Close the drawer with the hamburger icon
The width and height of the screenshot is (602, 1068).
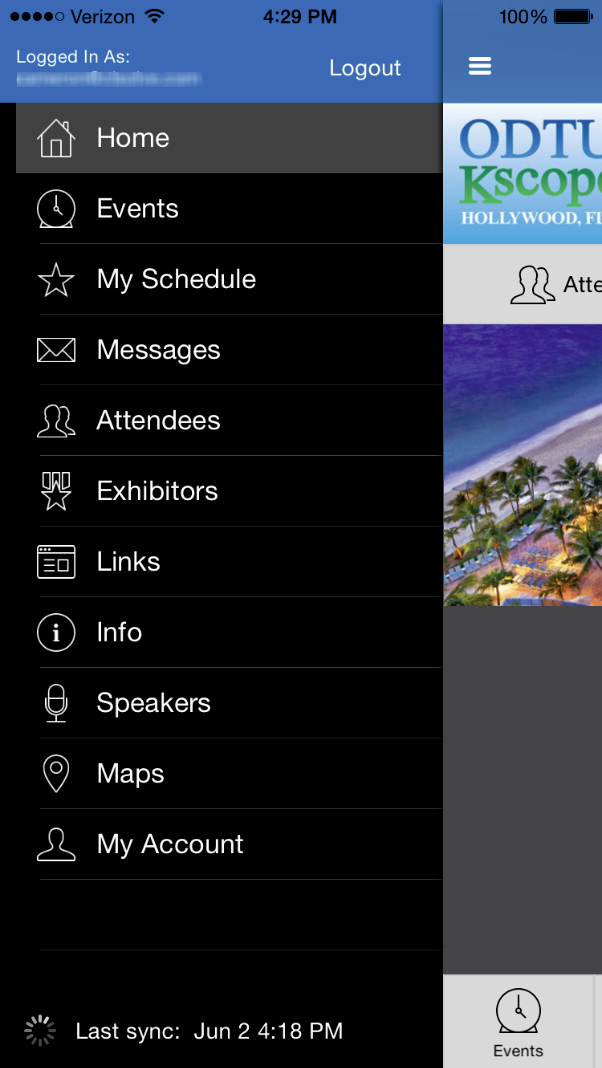click(480, 66)
